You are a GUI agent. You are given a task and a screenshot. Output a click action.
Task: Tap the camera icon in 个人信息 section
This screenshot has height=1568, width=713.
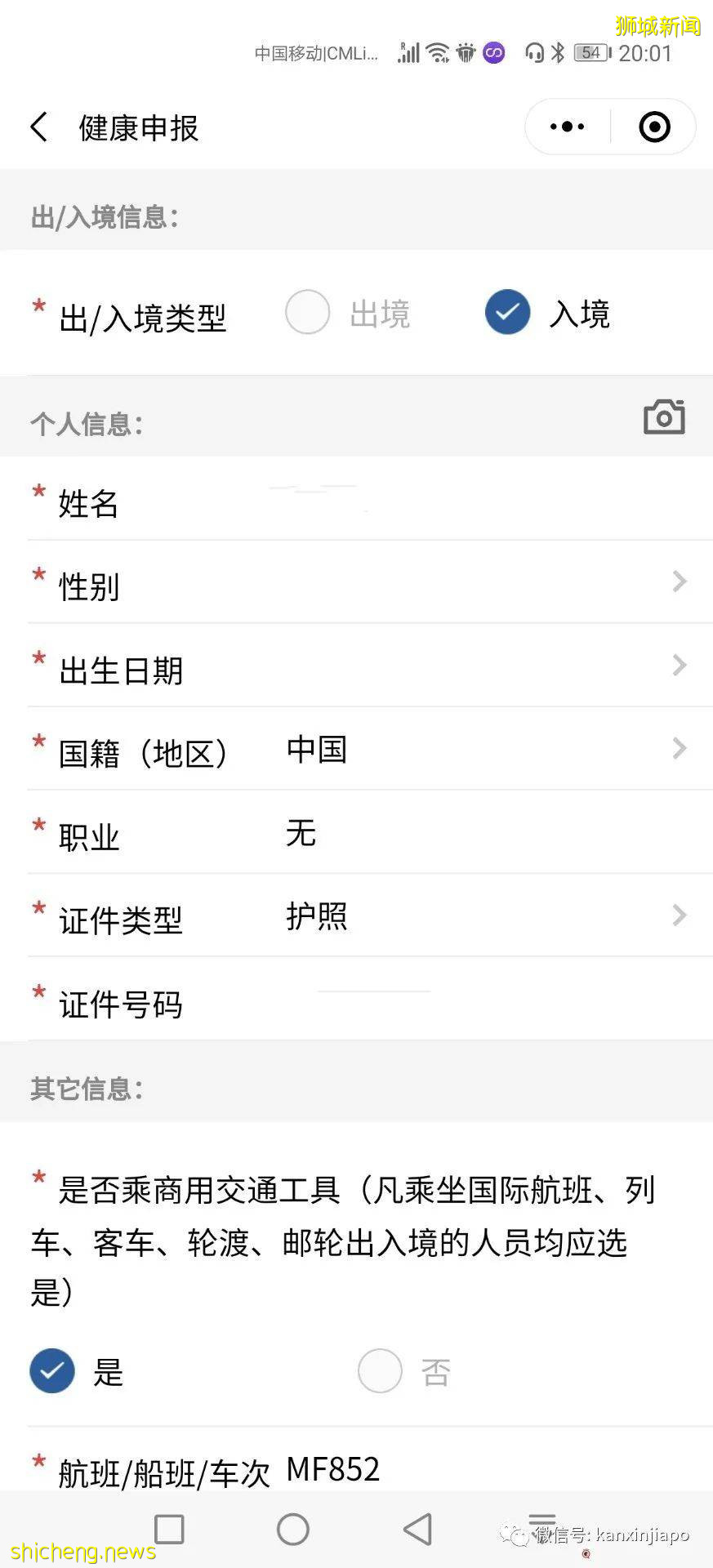pos(663,416)
